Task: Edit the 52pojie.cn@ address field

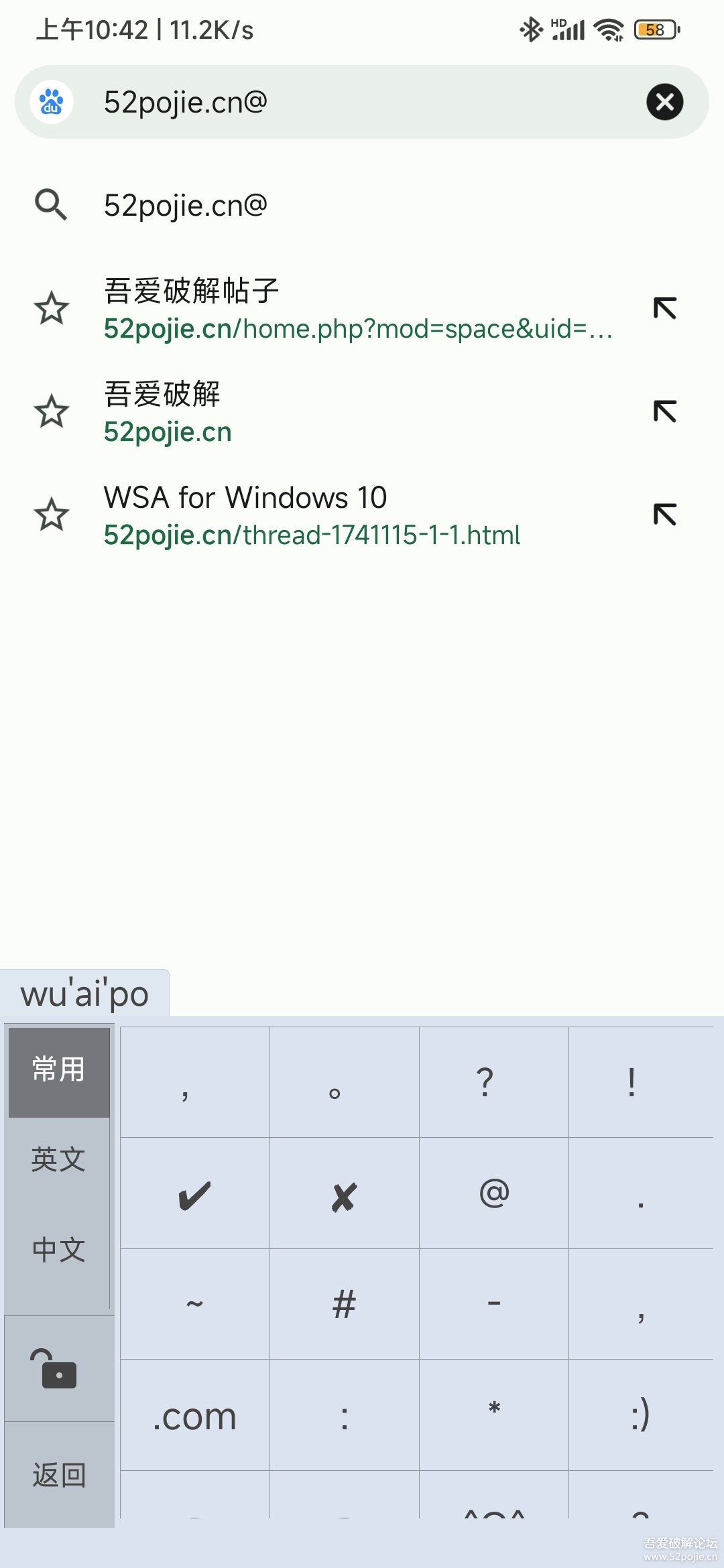Action: point(362,103)
